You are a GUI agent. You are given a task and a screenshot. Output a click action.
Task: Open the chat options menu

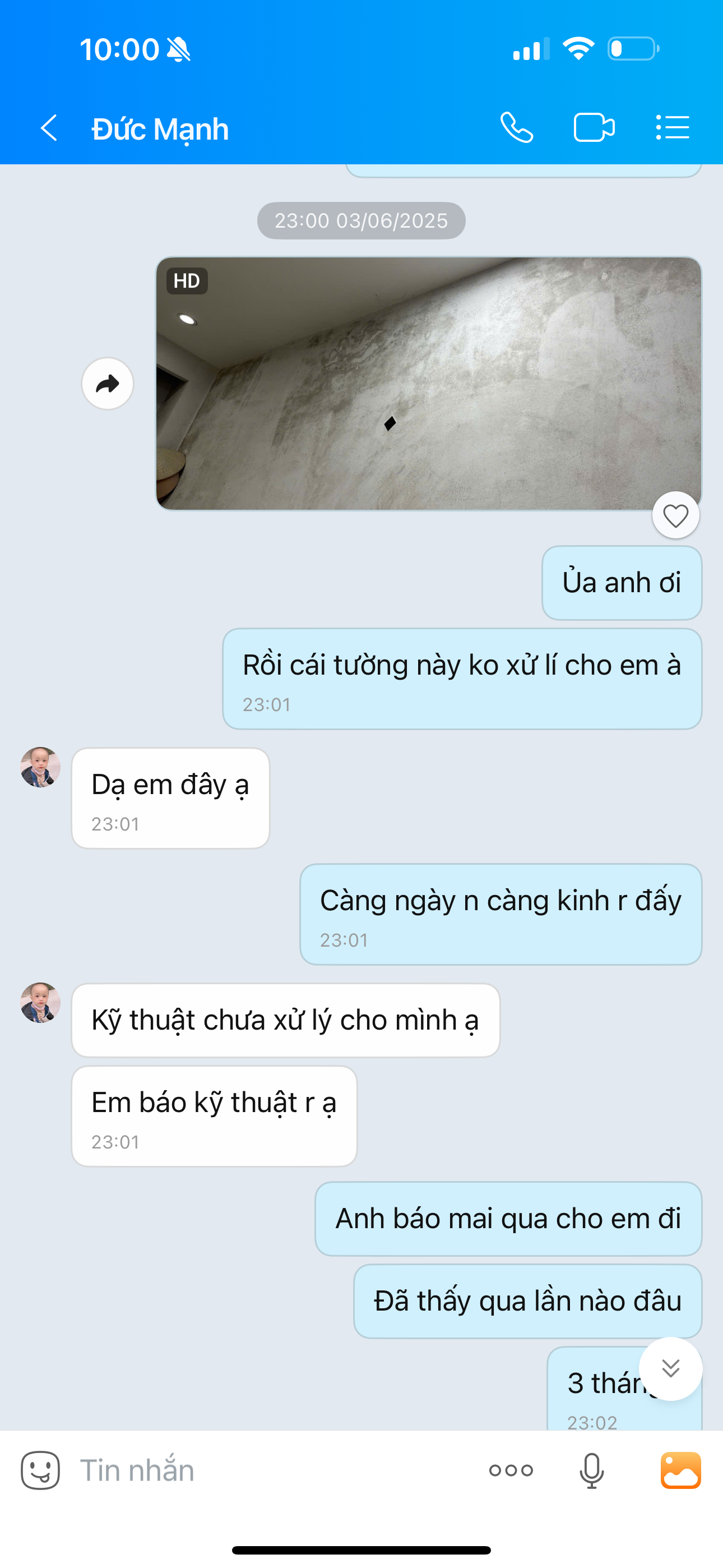tap(673, 128)
